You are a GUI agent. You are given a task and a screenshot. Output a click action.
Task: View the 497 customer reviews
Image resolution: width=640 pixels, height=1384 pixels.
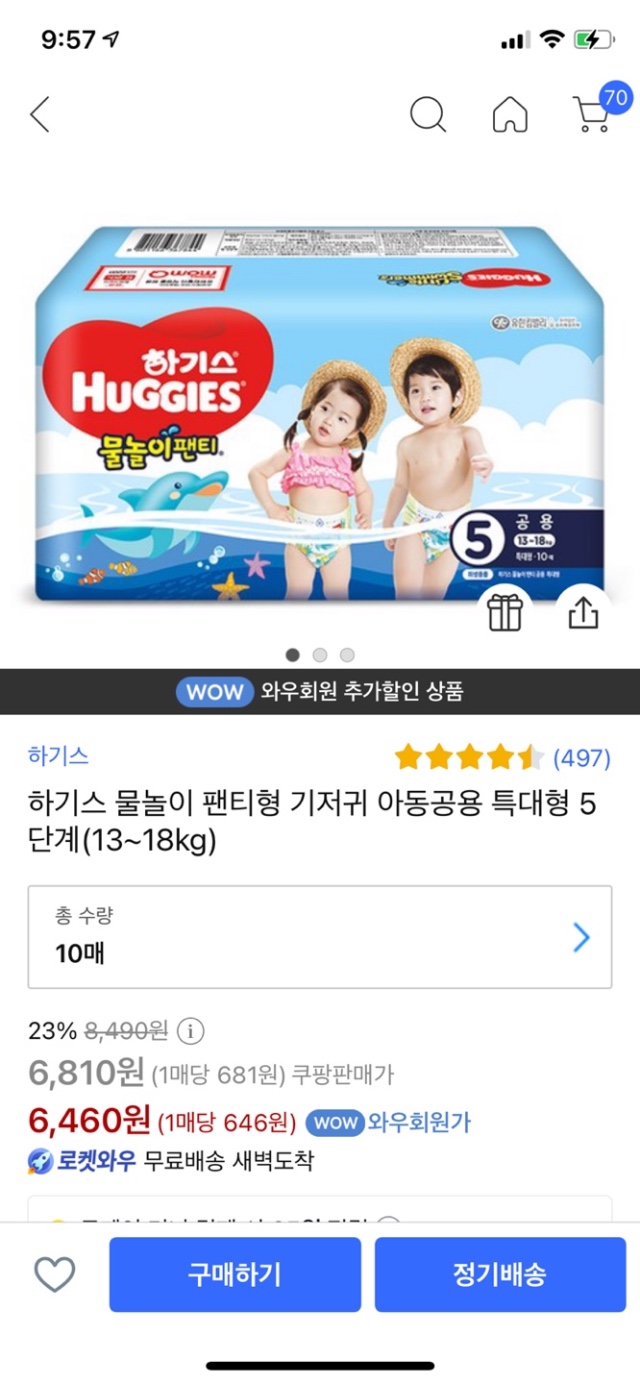point(580,758)
